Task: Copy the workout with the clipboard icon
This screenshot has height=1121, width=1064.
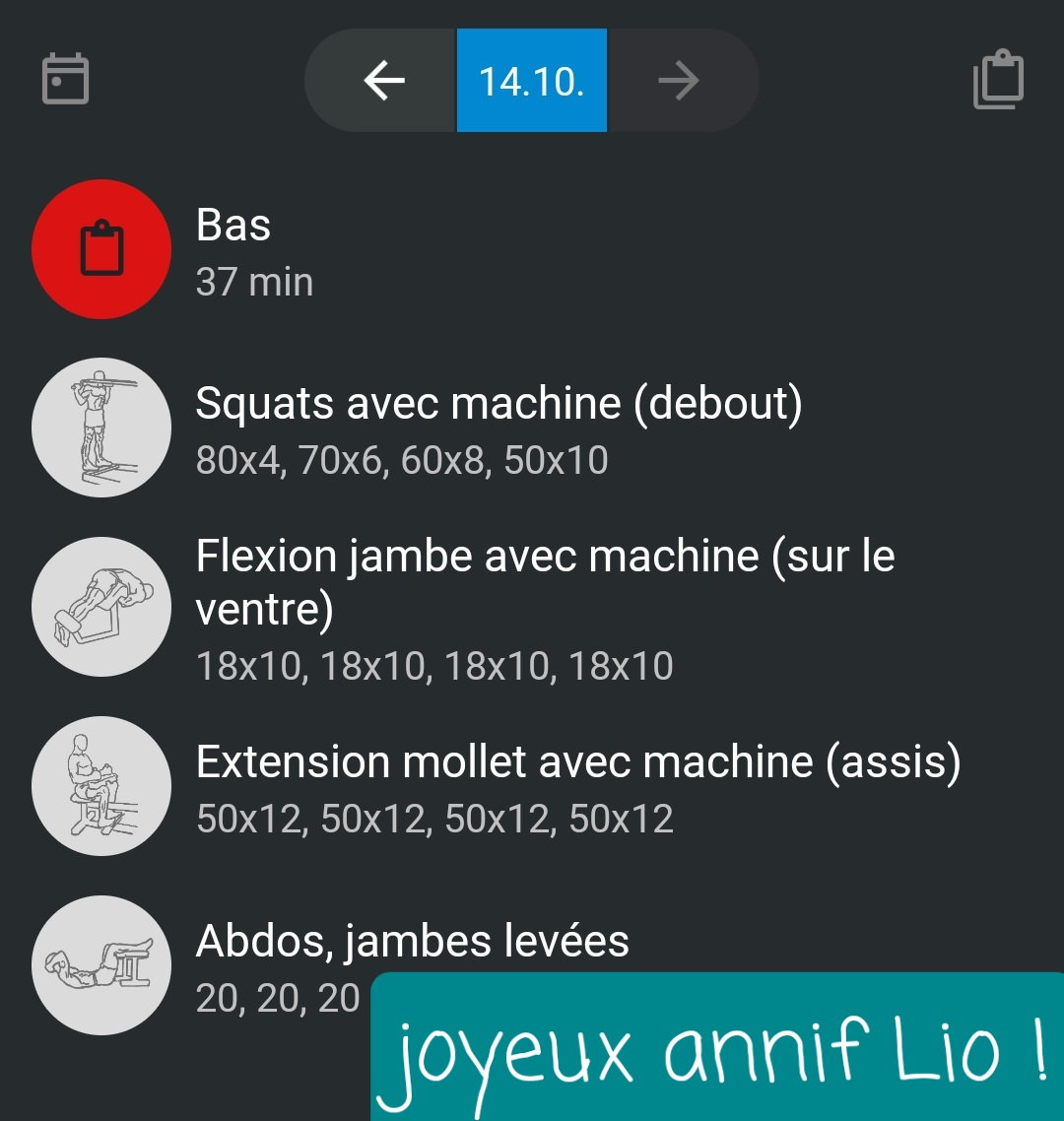Action: 998,80
